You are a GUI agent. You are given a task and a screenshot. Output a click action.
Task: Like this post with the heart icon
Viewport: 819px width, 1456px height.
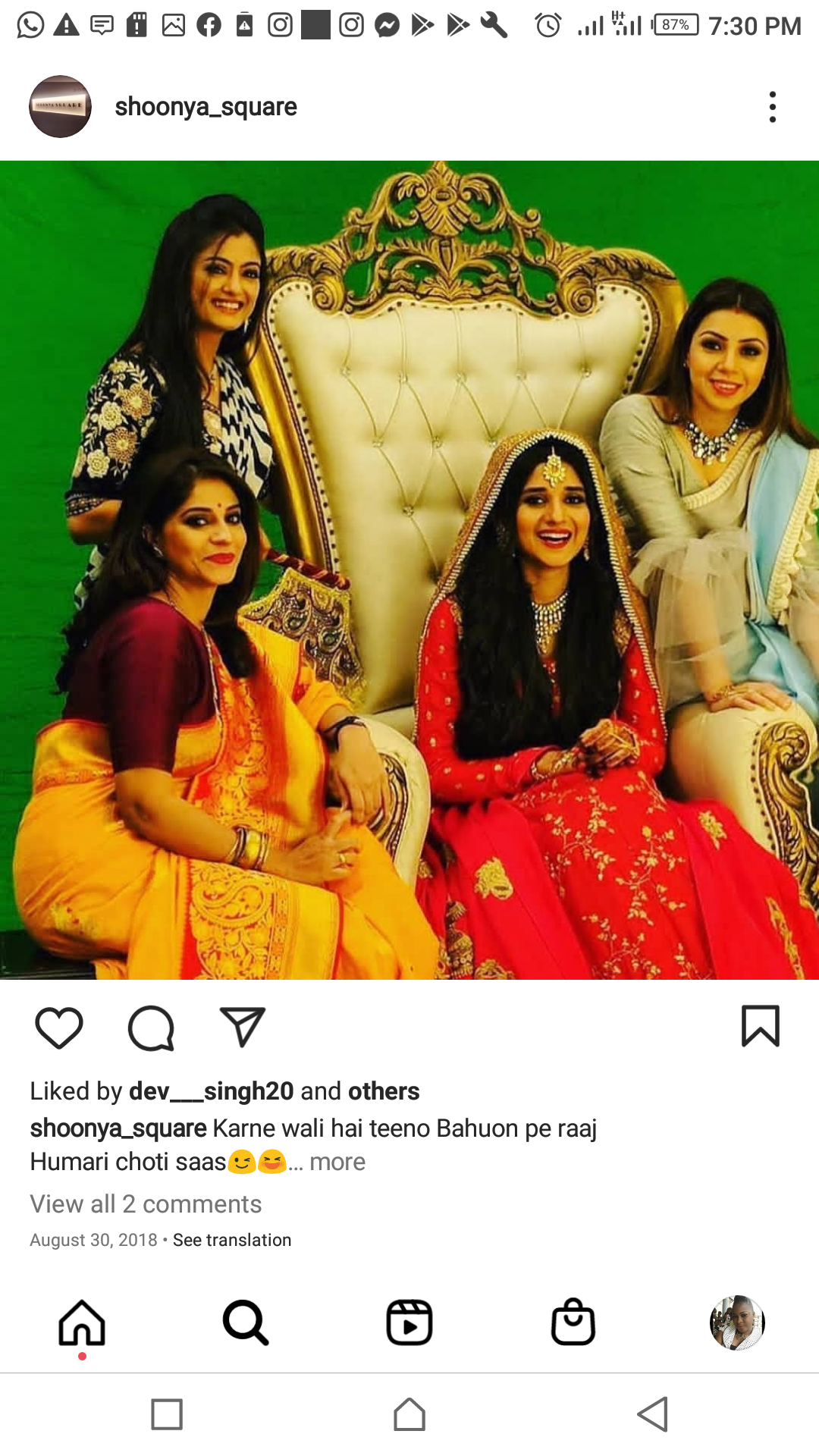tap(59, 1028)
